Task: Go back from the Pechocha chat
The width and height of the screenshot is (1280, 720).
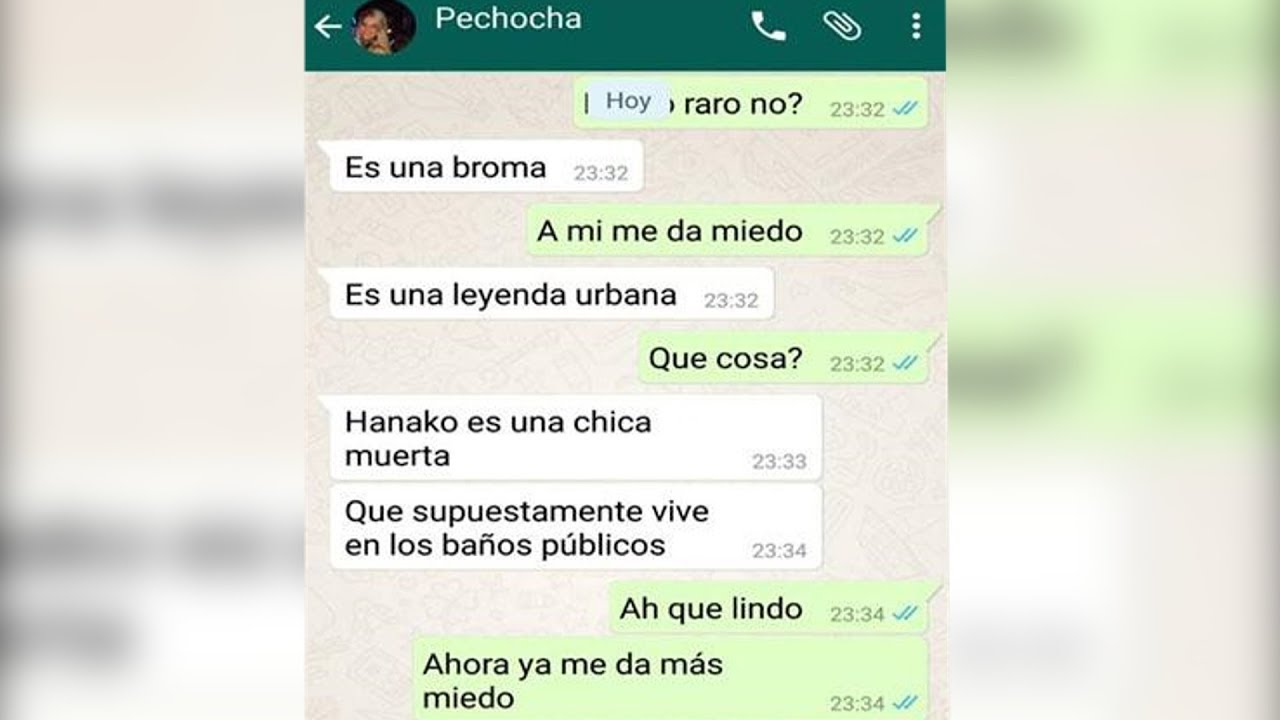Action: pyautogui.click(x=328, y=27)
